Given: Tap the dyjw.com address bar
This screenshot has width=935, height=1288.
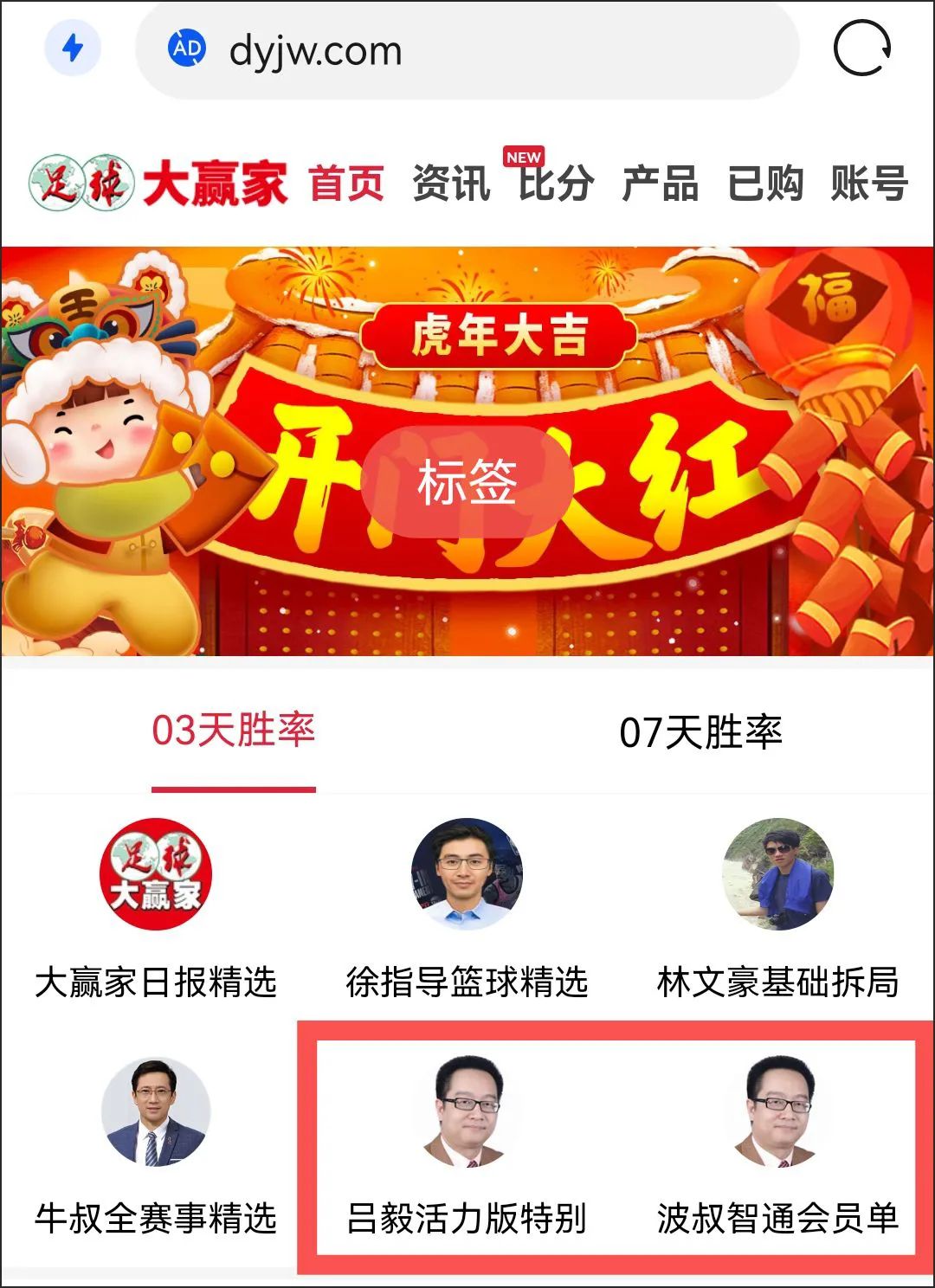Looking at the screenshot, I should tap(467, 50).
